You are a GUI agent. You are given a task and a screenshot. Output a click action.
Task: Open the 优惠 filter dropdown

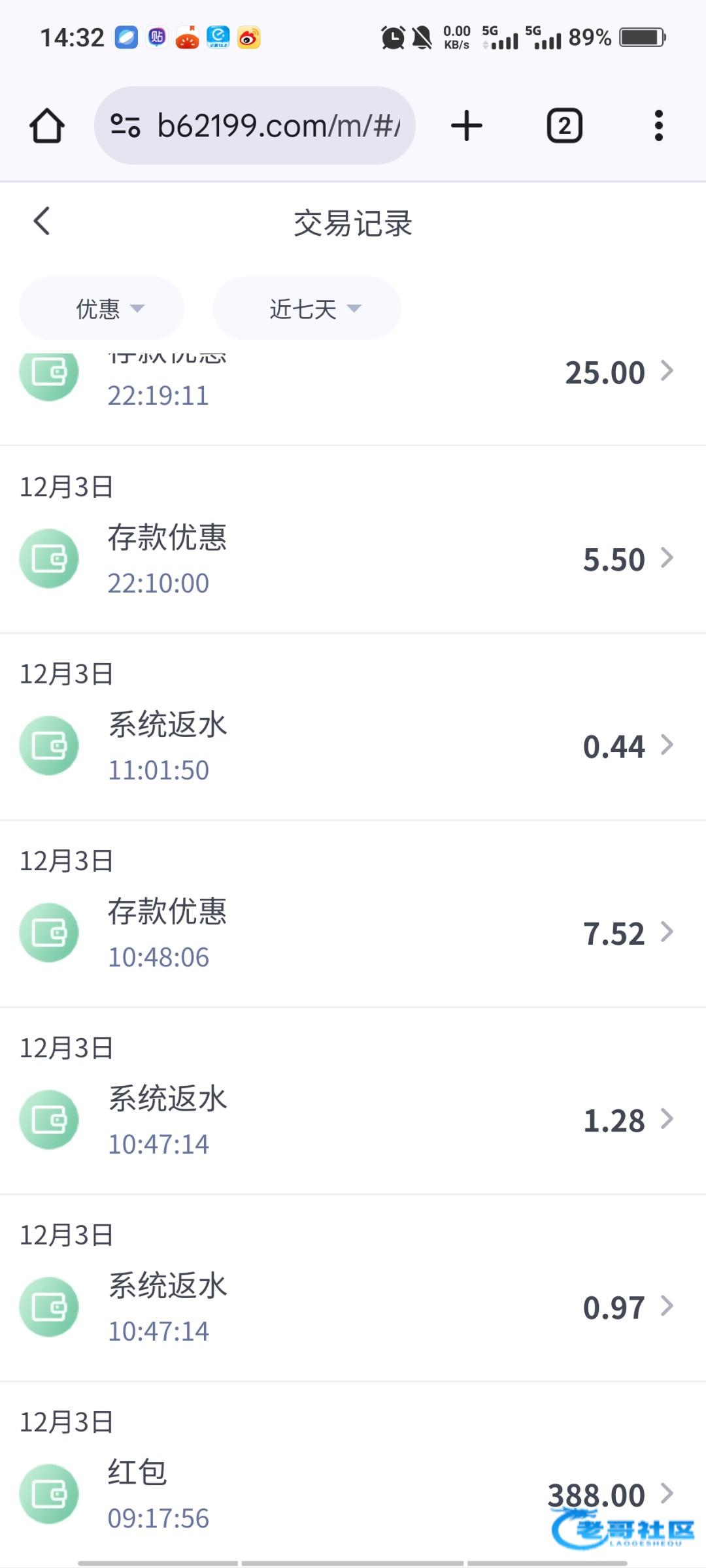(101, 308)
